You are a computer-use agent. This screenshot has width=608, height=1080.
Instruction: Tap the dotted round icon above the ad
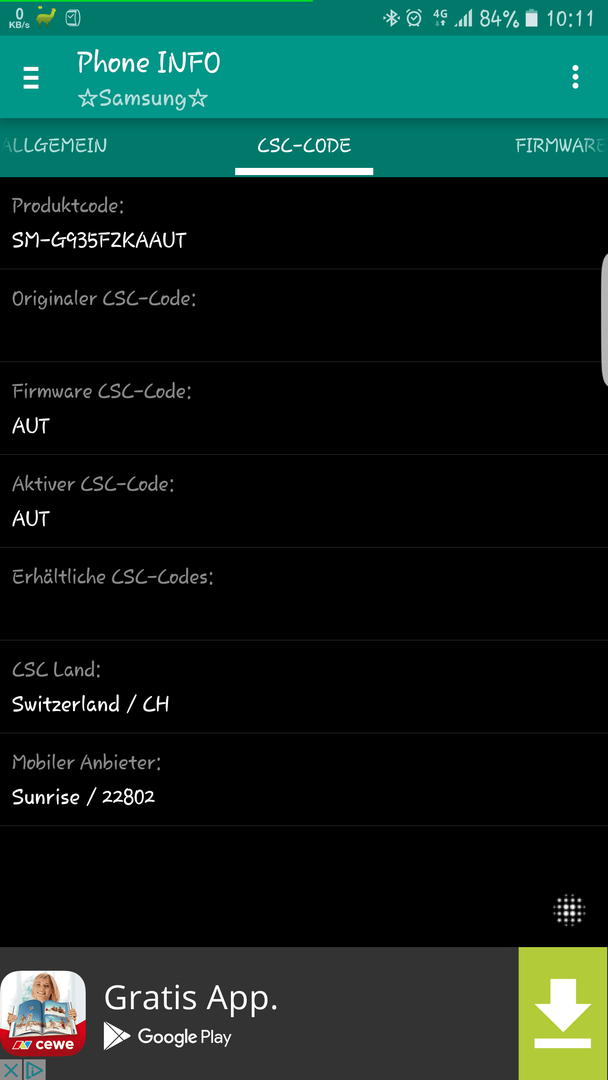(x=569, y=910)
